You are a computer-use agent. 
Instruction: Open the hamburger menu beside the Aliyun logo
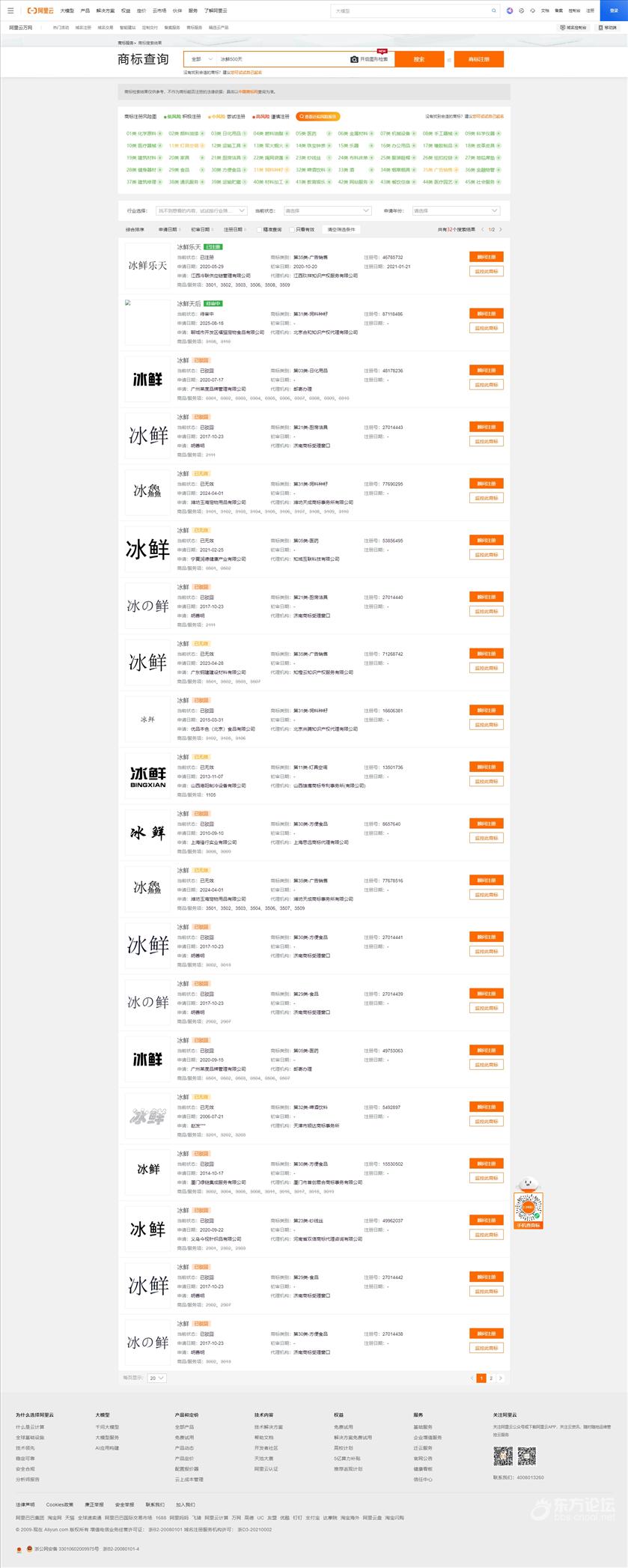point(10,10)
